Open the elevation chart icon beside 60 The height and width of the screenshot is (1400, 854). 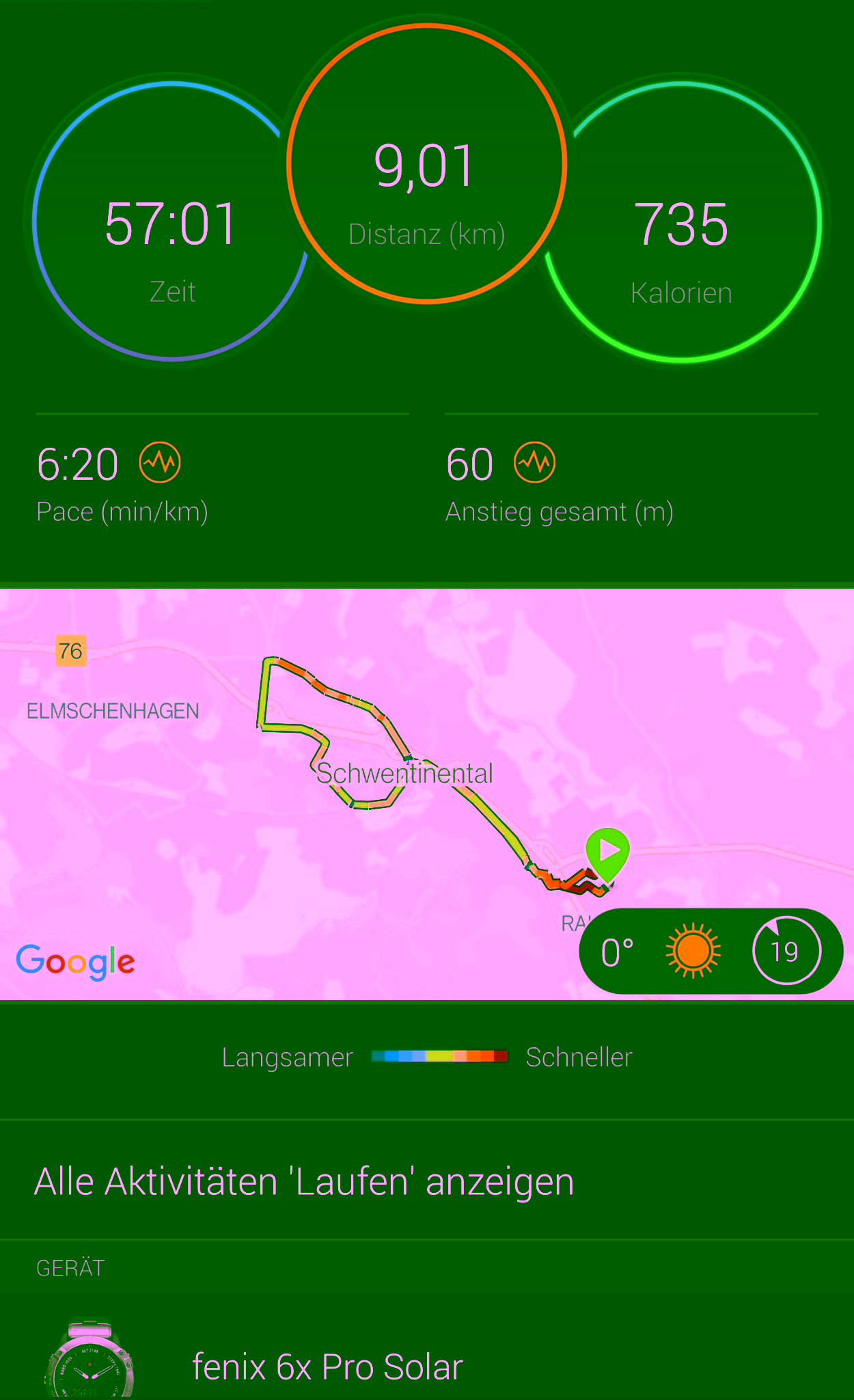coord(534,463)
